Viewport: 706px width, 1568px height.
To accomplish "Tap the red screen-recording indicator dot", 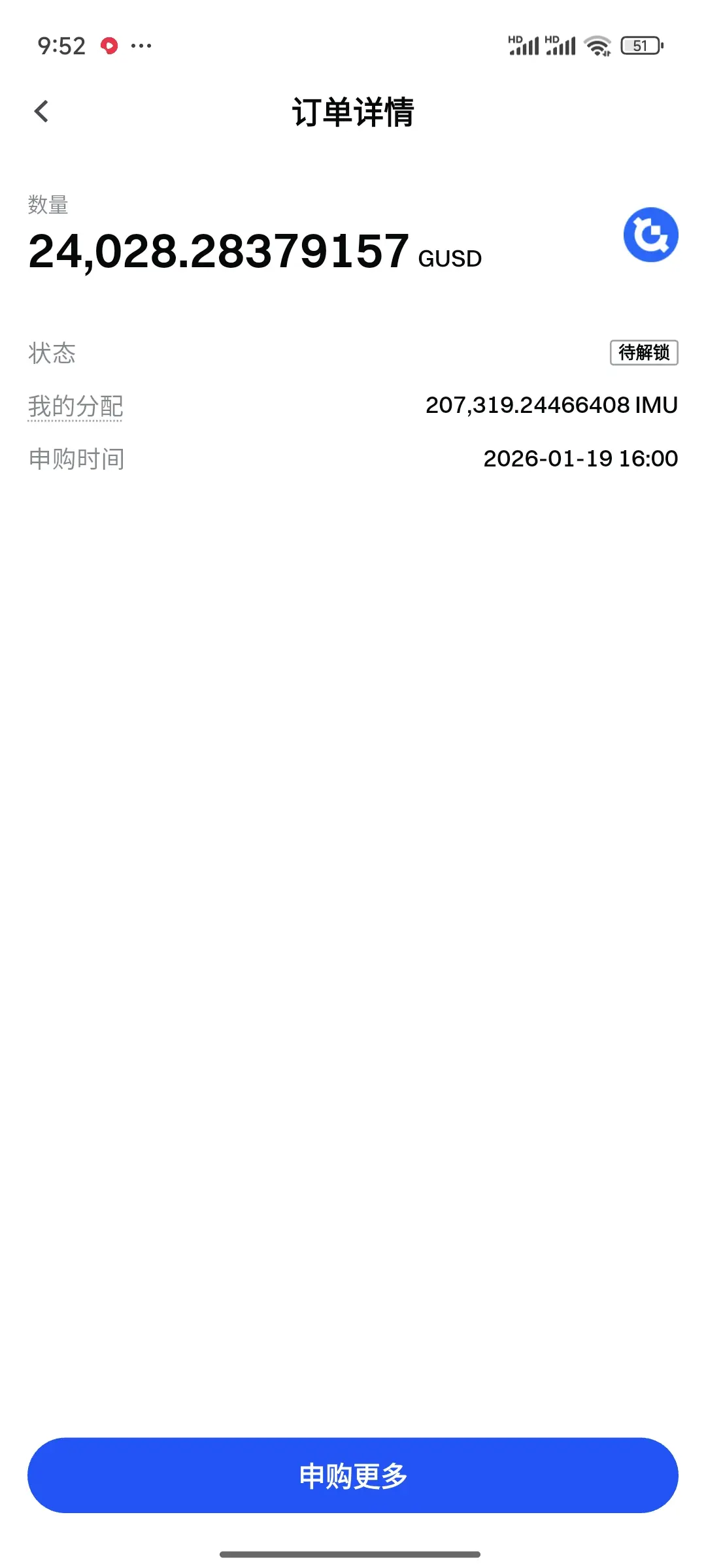I will [109, 46].
